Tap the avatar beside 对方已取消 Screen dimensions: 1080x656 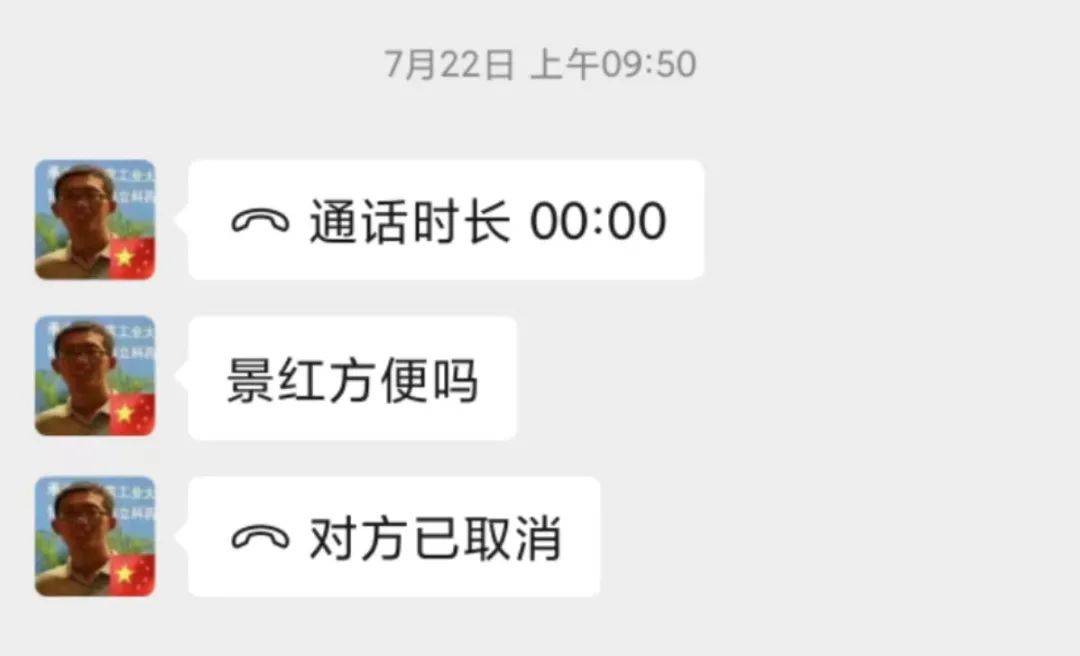coord(95,537)
